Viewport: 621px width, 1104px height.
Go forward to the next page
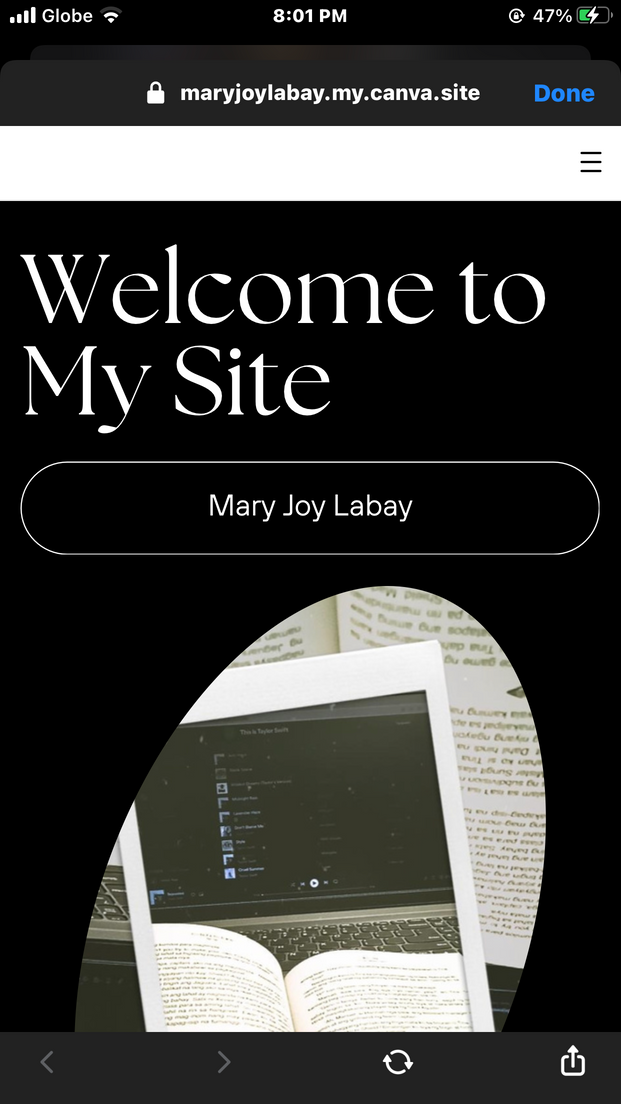[x=223, y=1062]
